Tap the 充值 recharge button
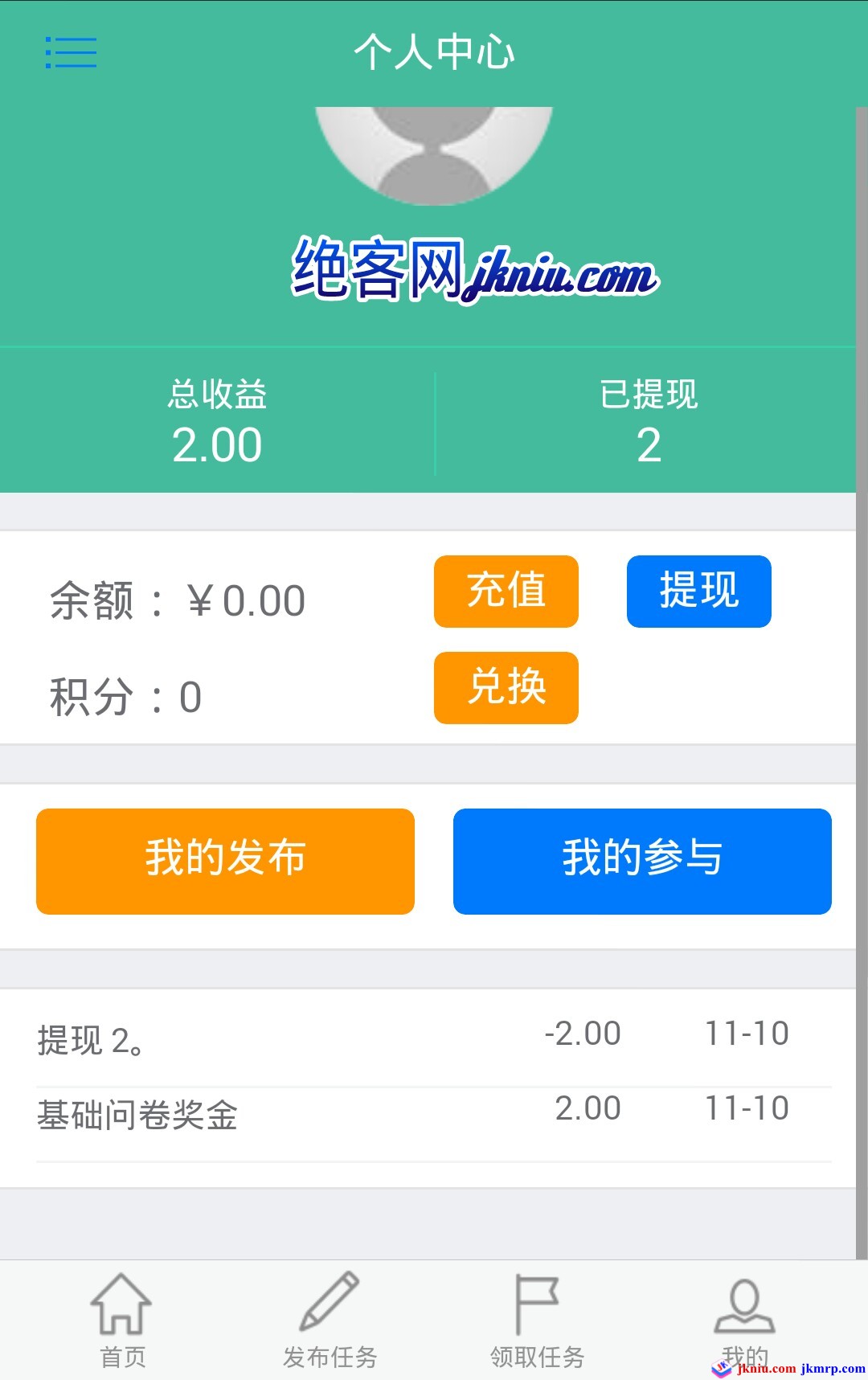Screen dimensions: 868x1380 click(506, 591)
